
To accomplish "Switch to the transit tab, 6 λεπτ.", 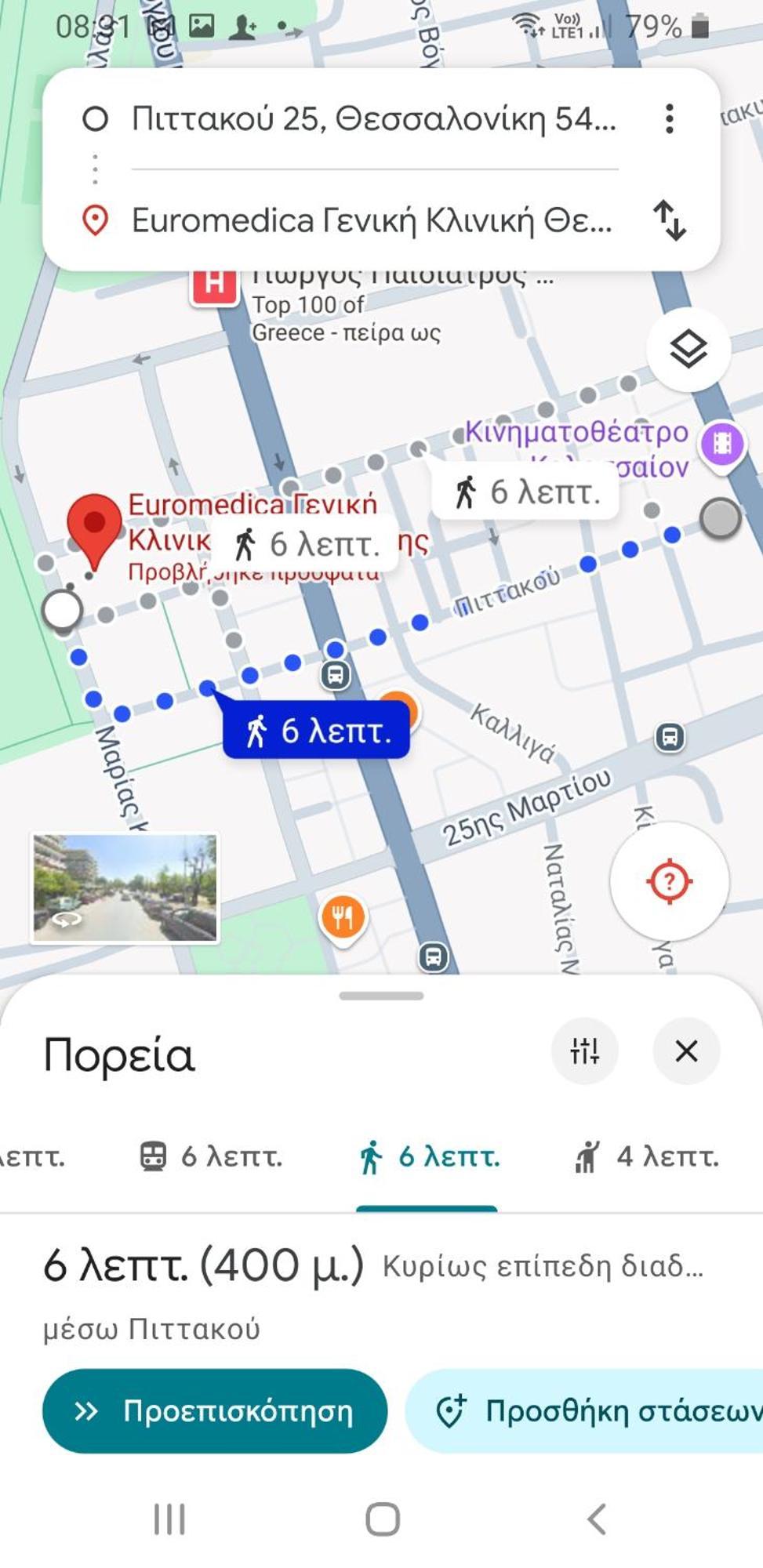I will [212, 1156].
